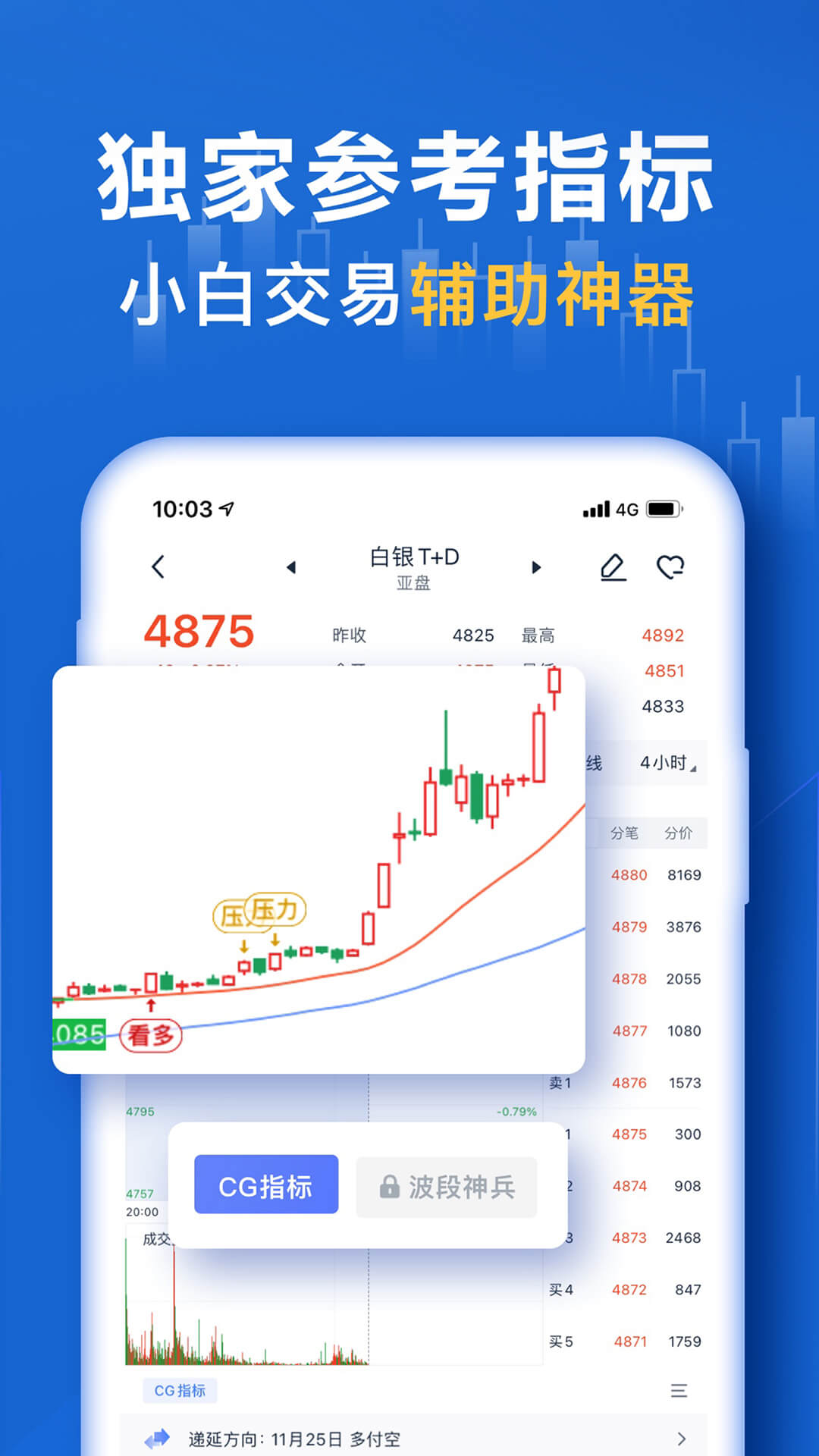Activate the CG 指标 label tag at bottom
Viewport: 819px width, 1456px height.
point(179,1391)
